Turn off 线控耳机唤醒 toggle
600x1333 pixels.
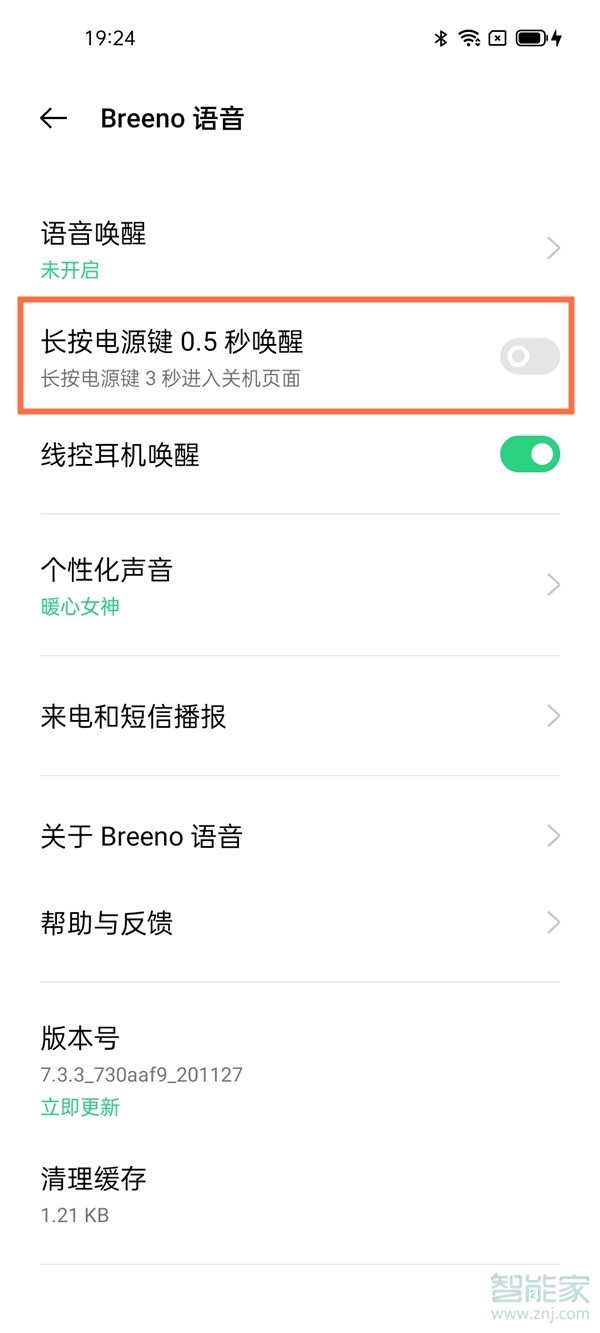tap(529, 455)
